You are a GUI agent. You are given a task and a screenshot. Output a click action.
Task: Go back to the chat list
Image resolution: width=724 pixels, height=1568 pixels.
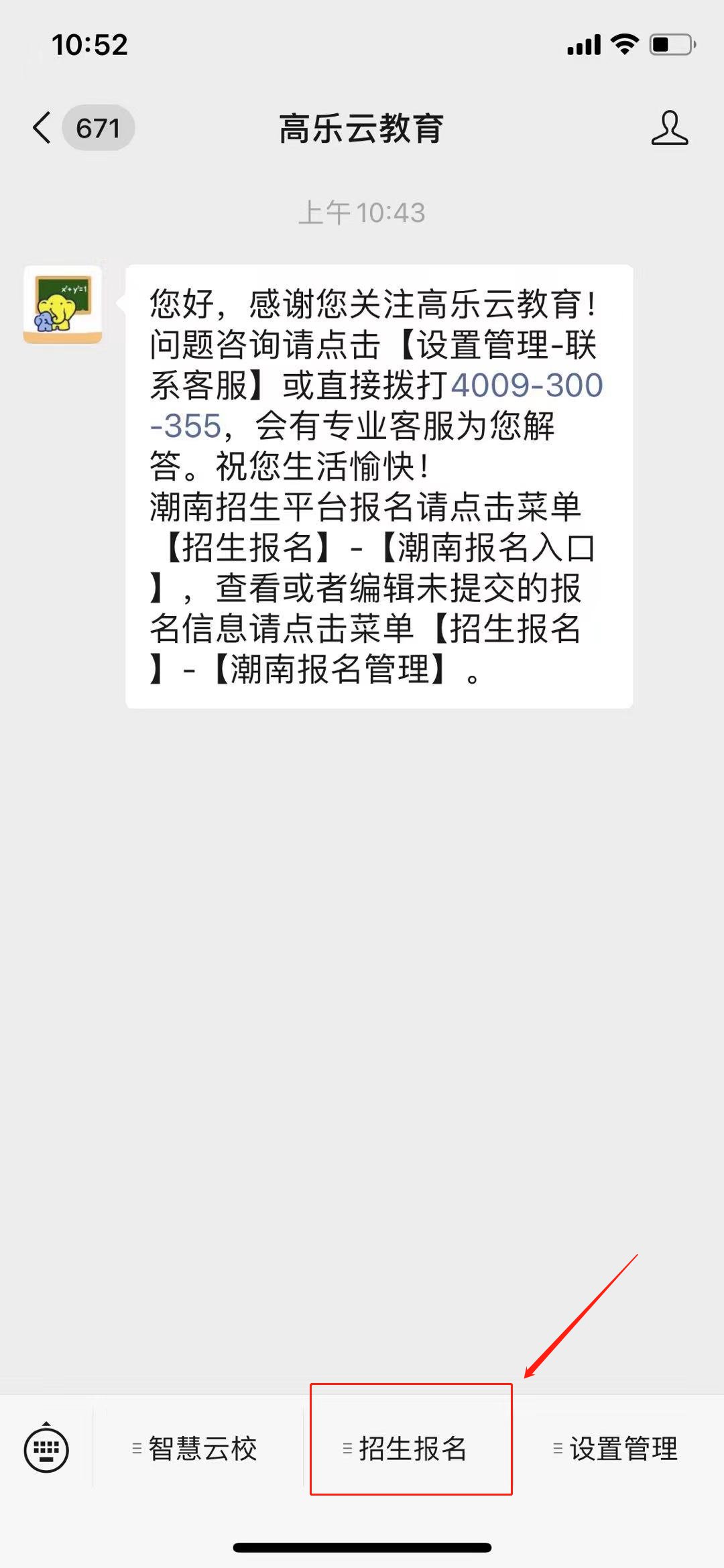click(42, 127)
